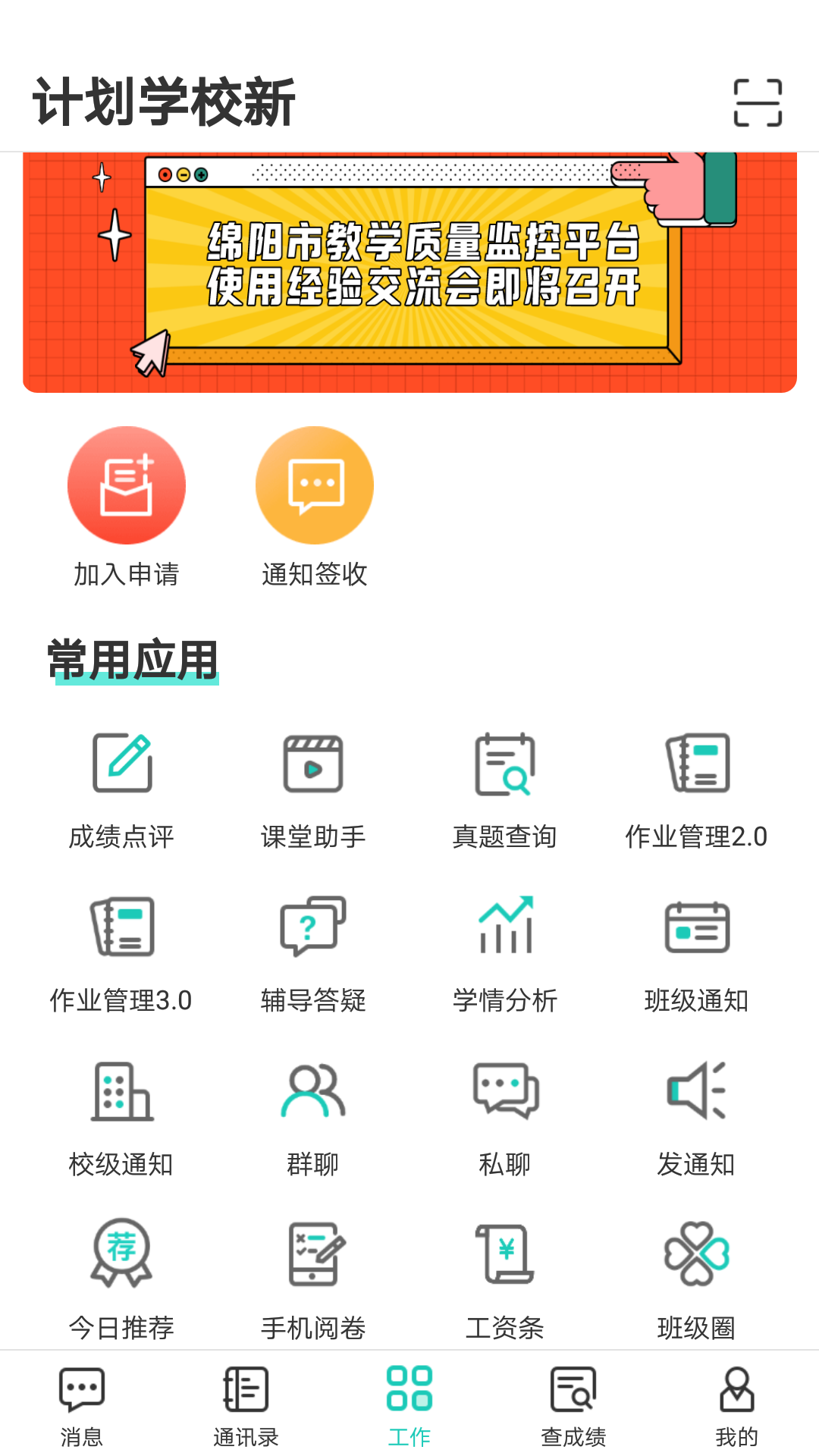Open 班级通知
This screenshot has height=1456, width=819.
click(698, 952)
